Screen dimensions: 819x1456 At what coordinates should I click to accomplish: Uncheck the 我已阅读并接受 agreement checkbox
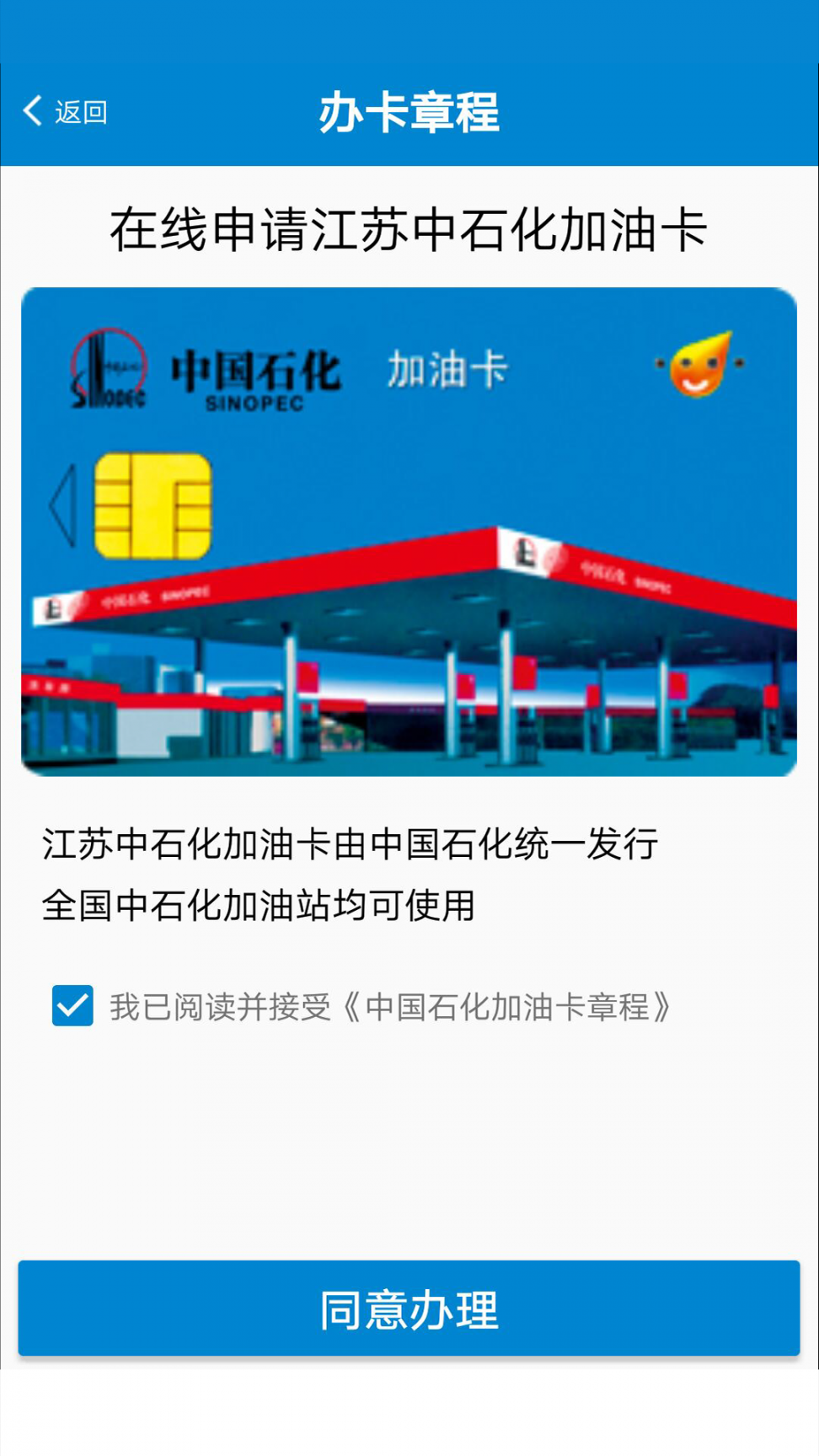pyautogui.click(x=72, y=1005)
